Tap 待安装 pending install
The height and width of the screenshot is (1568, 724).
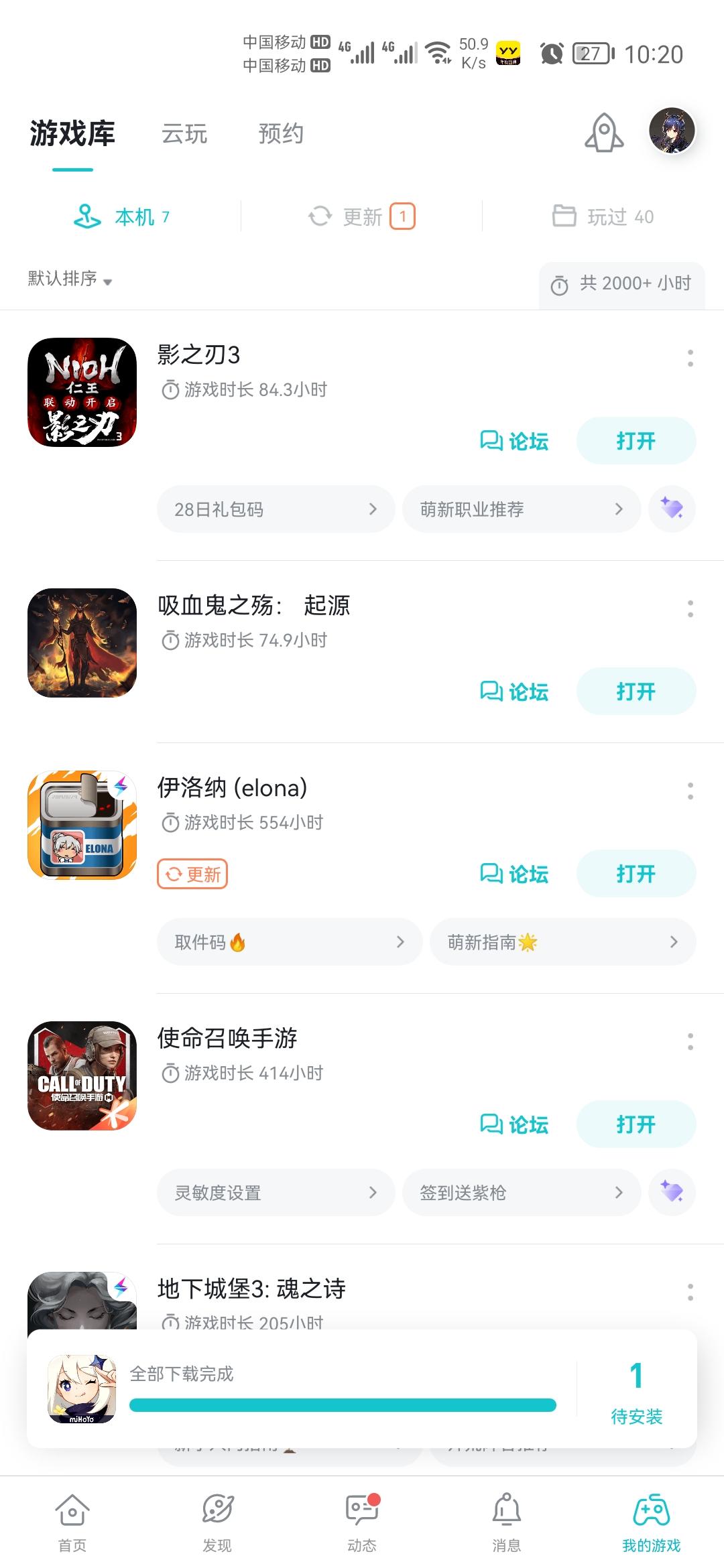pyautogui.click(x=636, y=1391)
